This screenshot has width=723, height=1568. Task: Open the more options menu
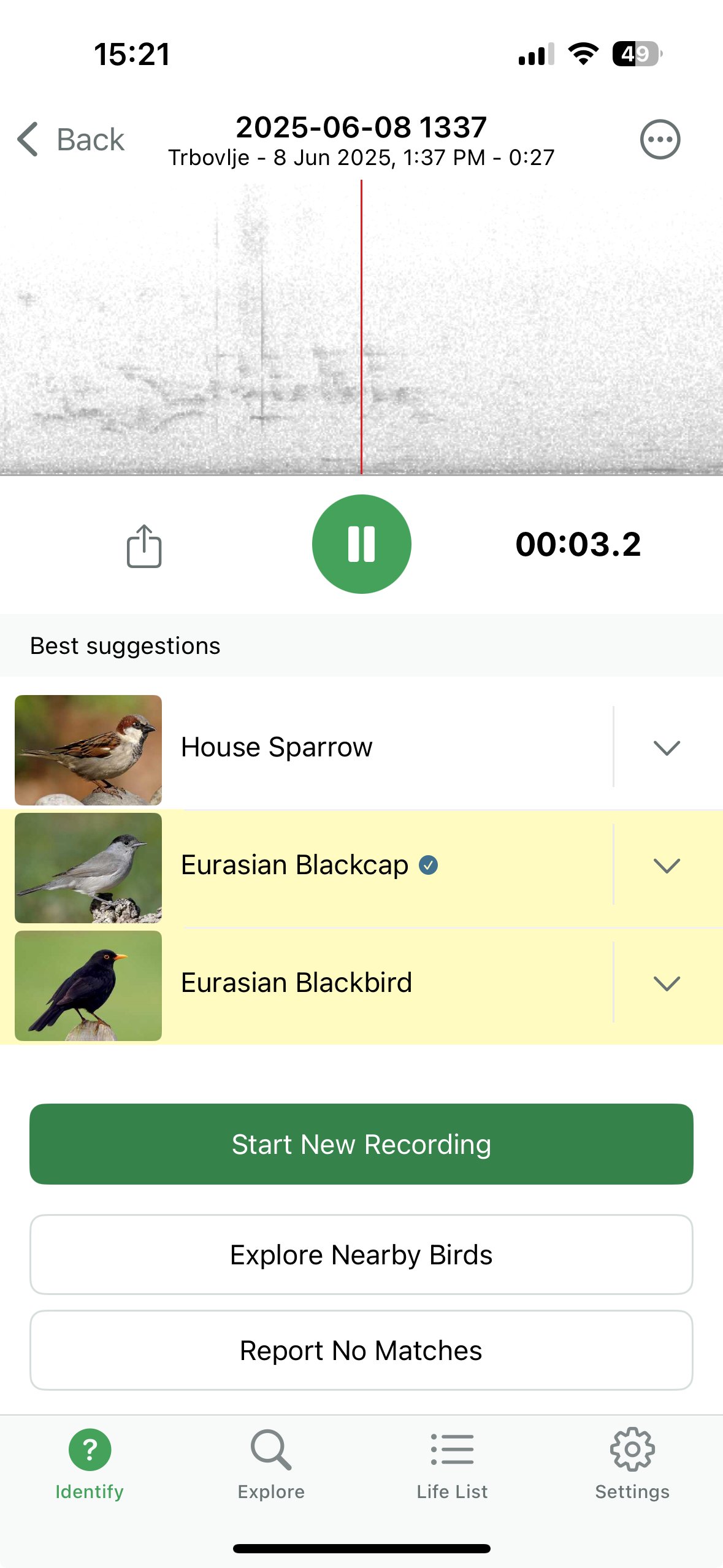point(660,140)
